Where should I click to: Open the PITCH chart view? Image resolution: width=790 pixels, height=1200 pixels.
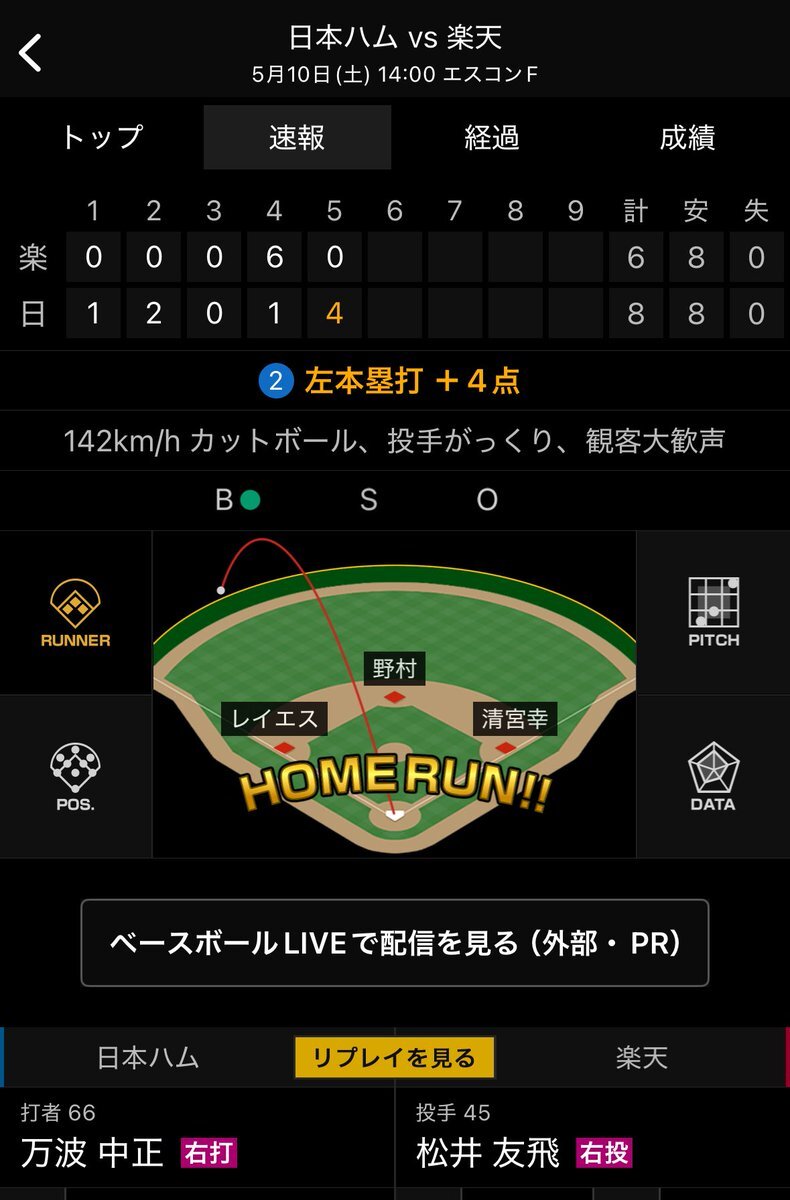tap(713, 612)
